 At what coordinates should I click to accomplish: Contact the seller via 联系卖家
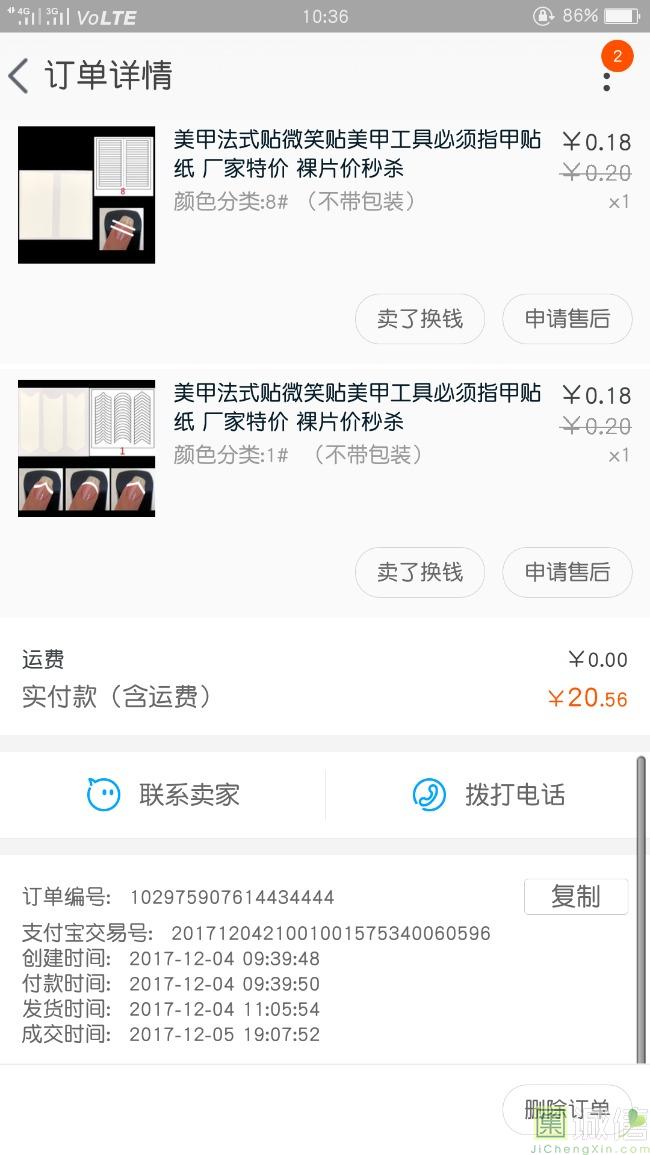coord(163,795)
